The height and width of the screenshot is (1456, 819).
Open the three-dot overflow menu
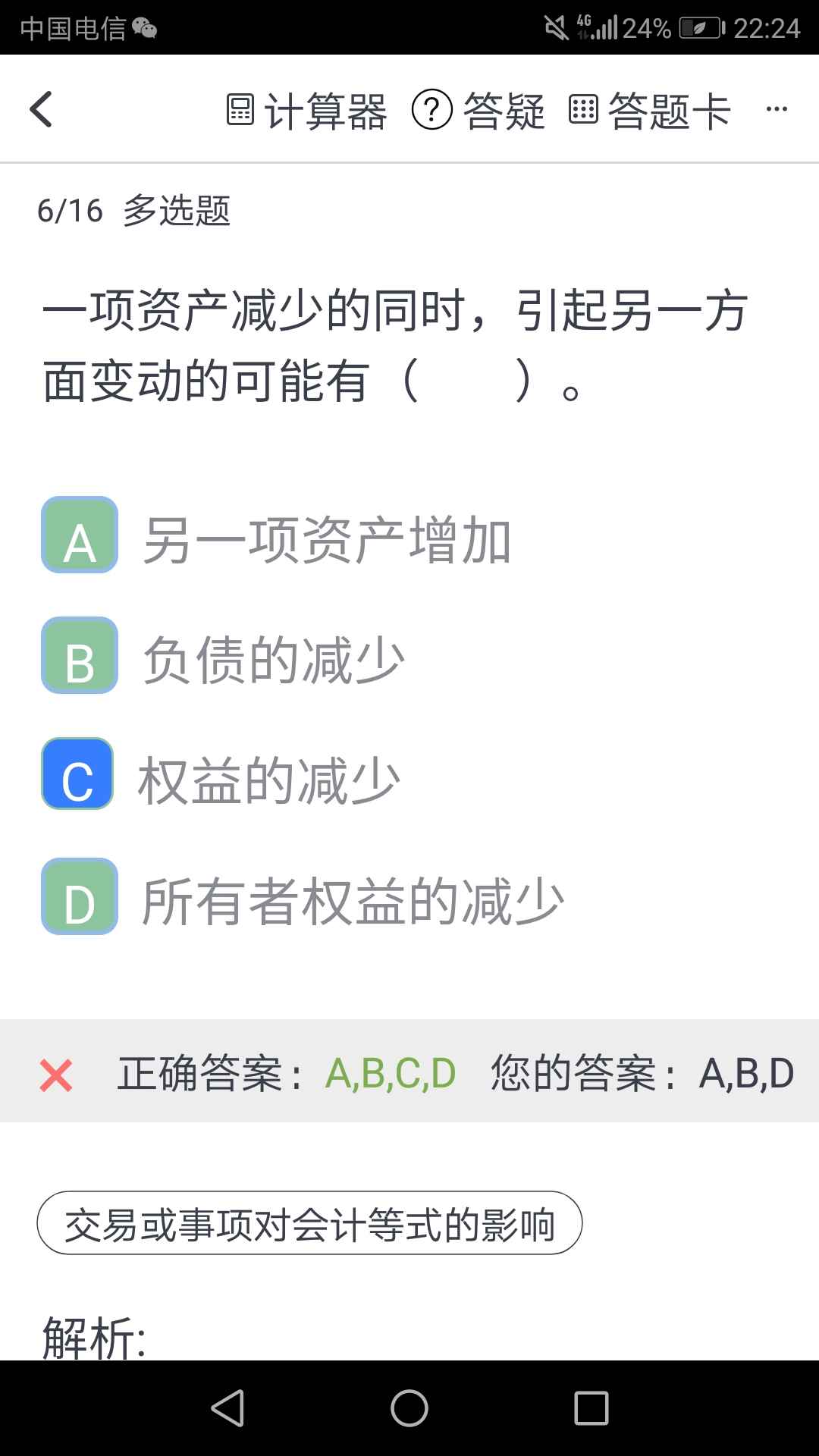(x=777, y=109)
